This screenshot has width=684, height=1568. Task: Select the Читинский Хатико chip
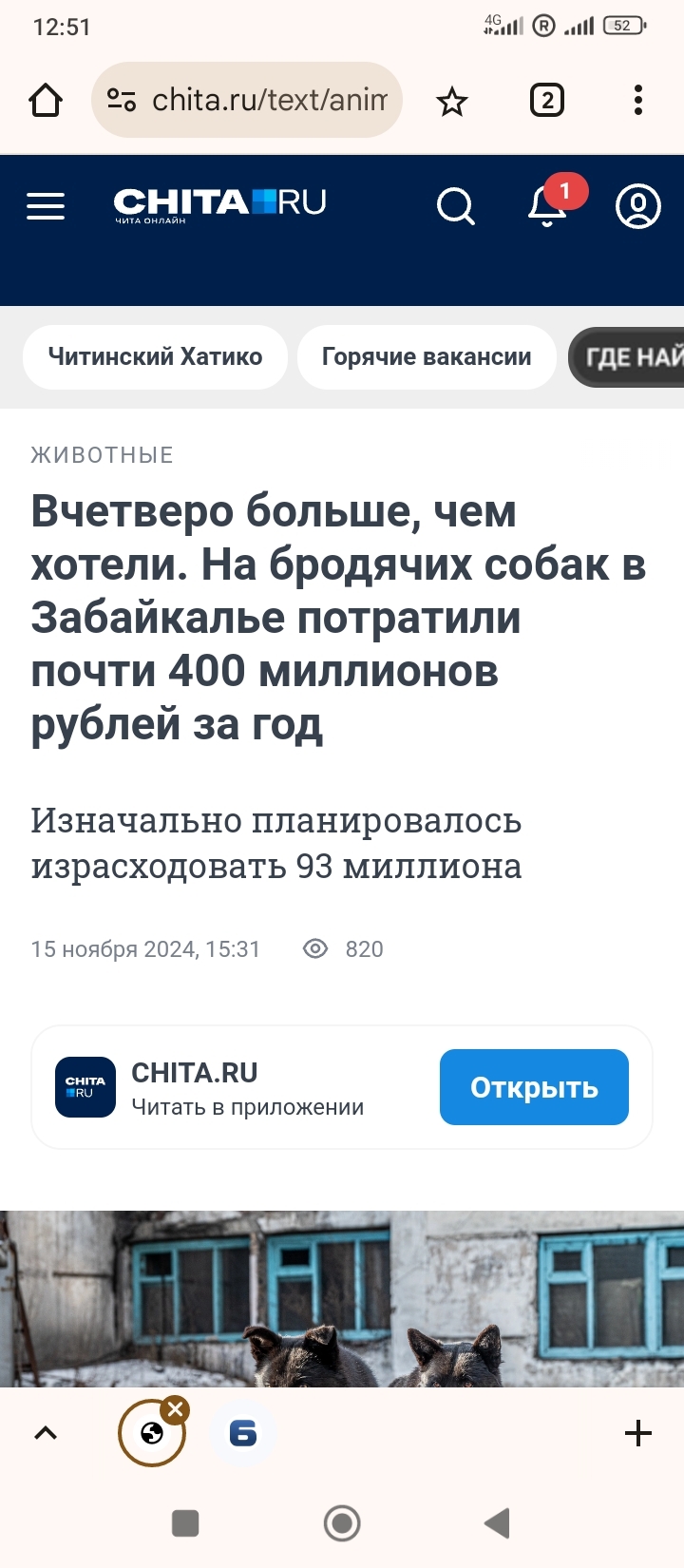coord(155,356)
